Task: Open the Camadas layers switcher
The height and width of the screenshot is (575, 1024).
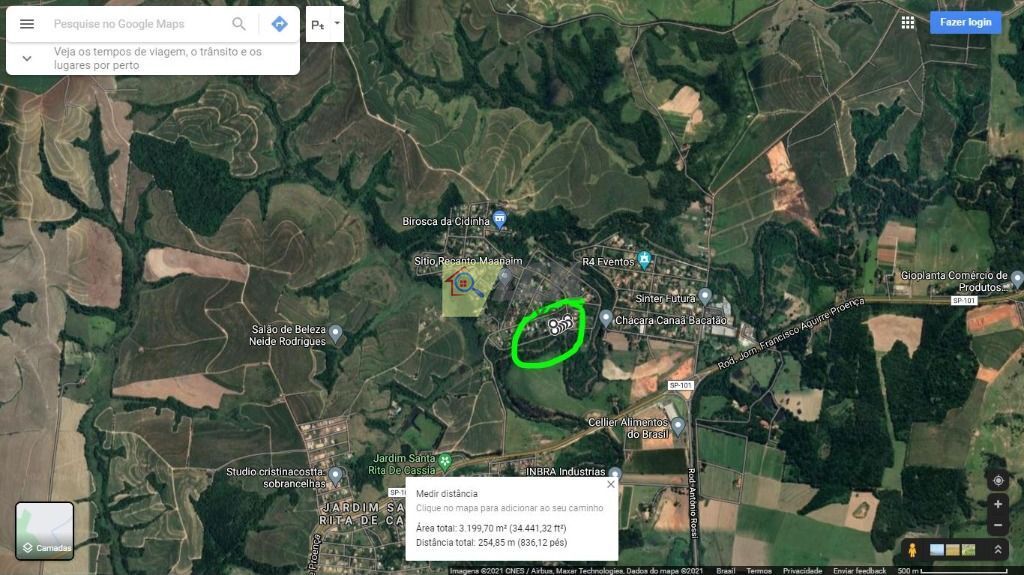Action: 45,531
